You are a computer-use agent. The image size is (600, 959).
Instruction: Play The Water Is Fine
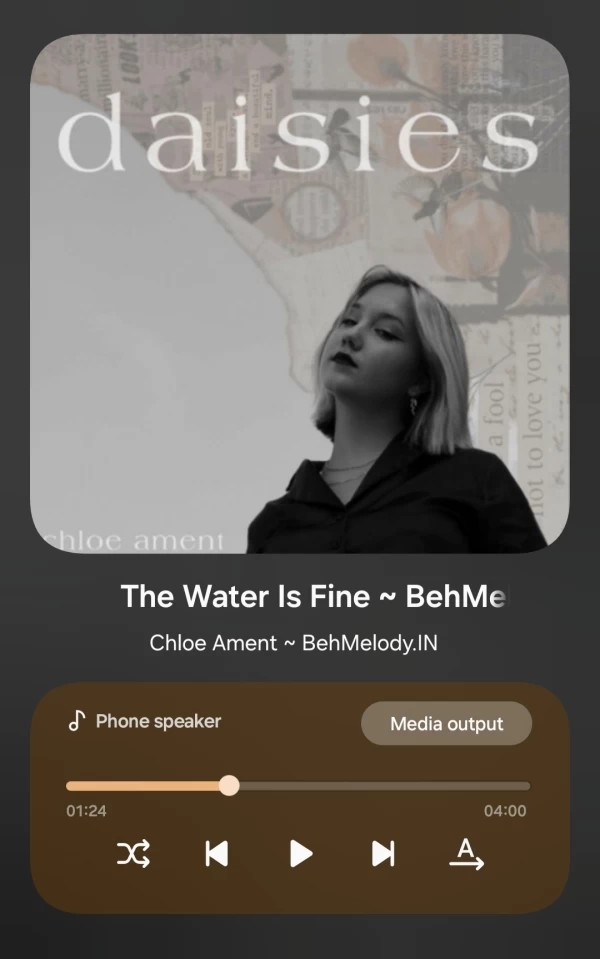point(300,853)
